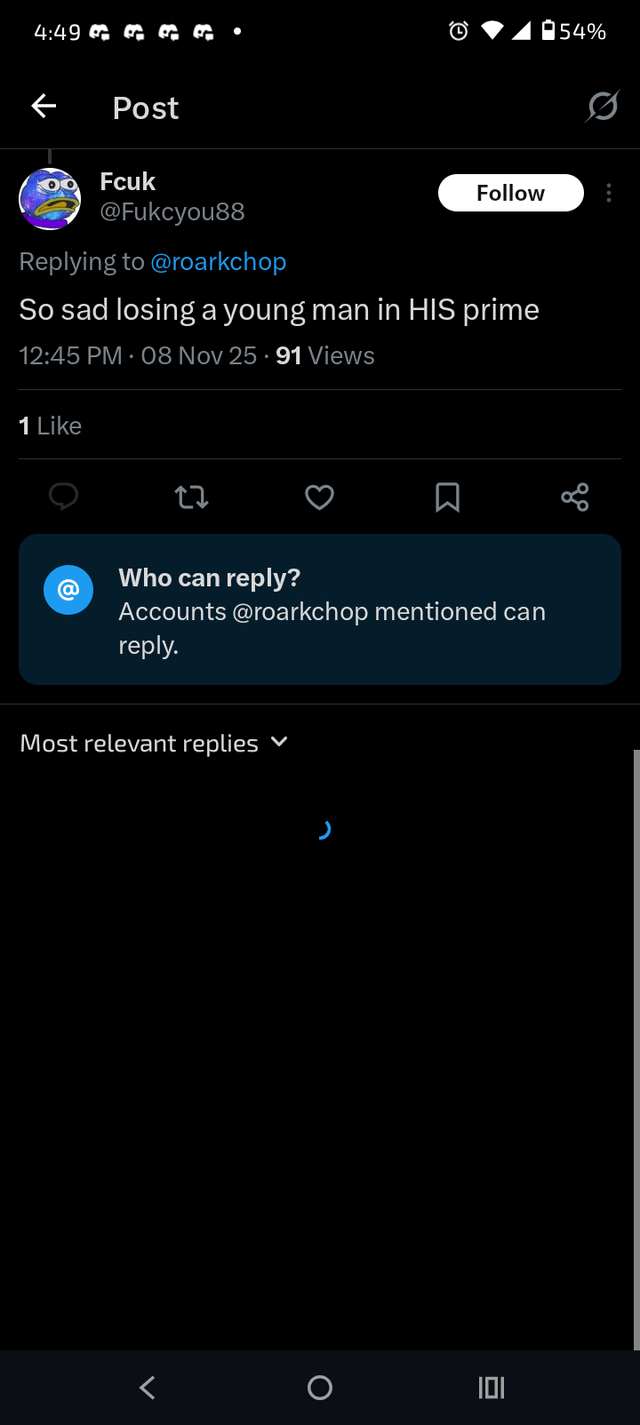Share this post

575,497
